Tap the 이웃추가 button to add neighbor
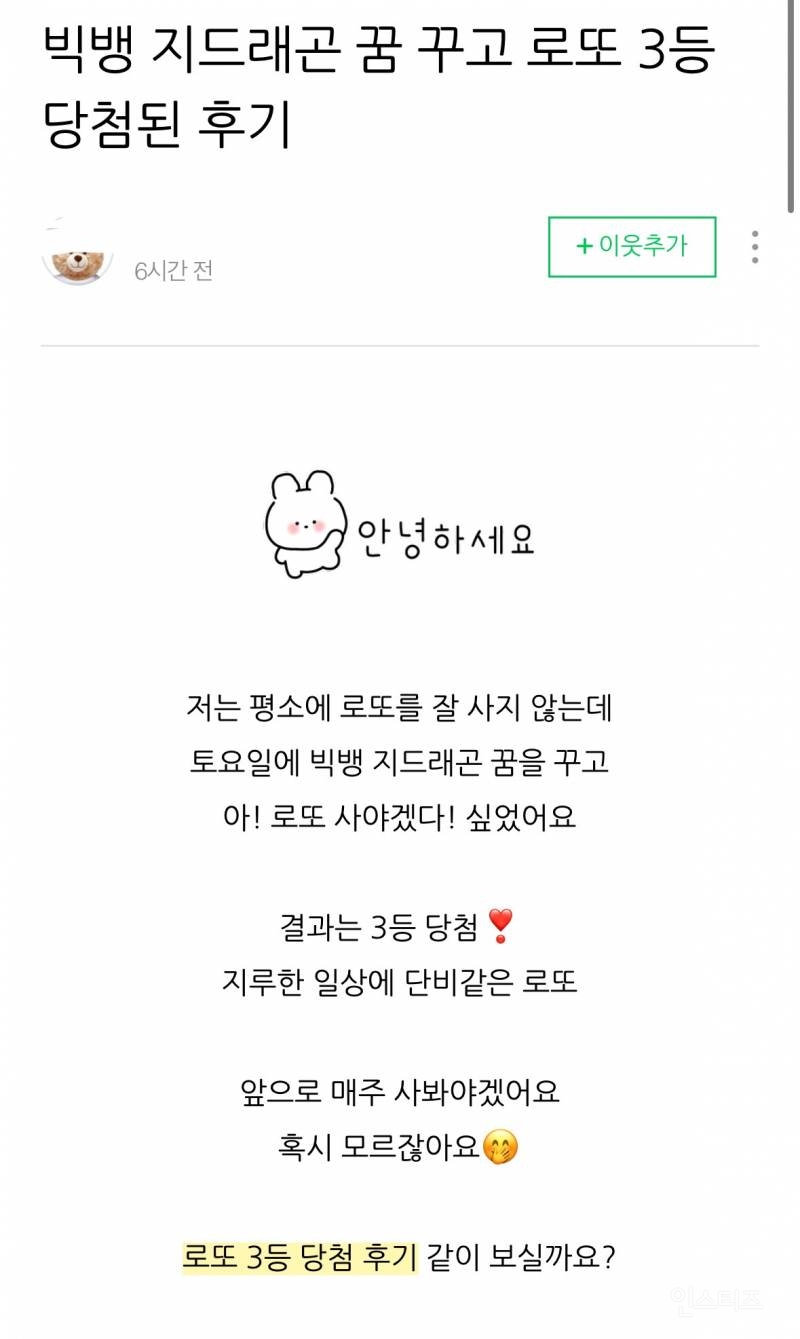The image size is (800, 1339). coord(631,246)
